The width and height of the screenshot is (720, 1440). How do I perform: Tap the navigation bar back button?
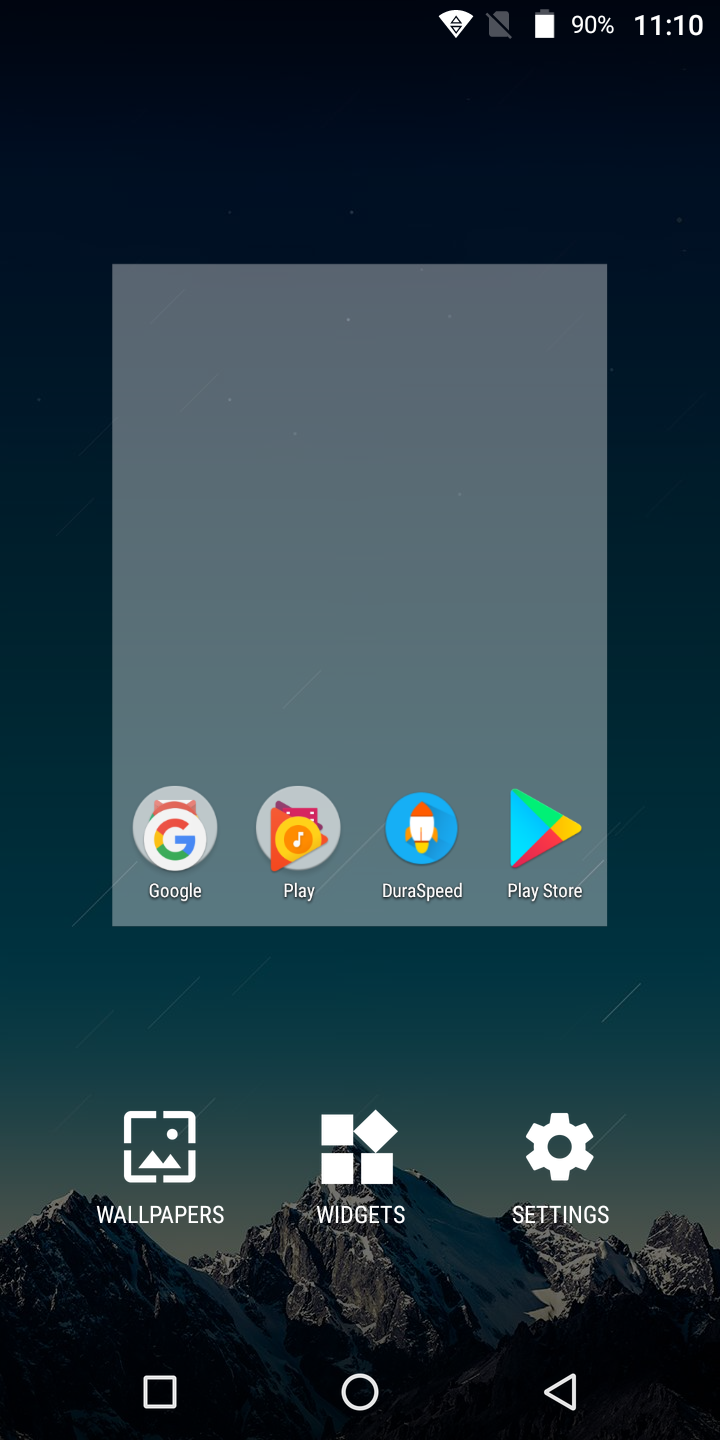(560, 1392)
